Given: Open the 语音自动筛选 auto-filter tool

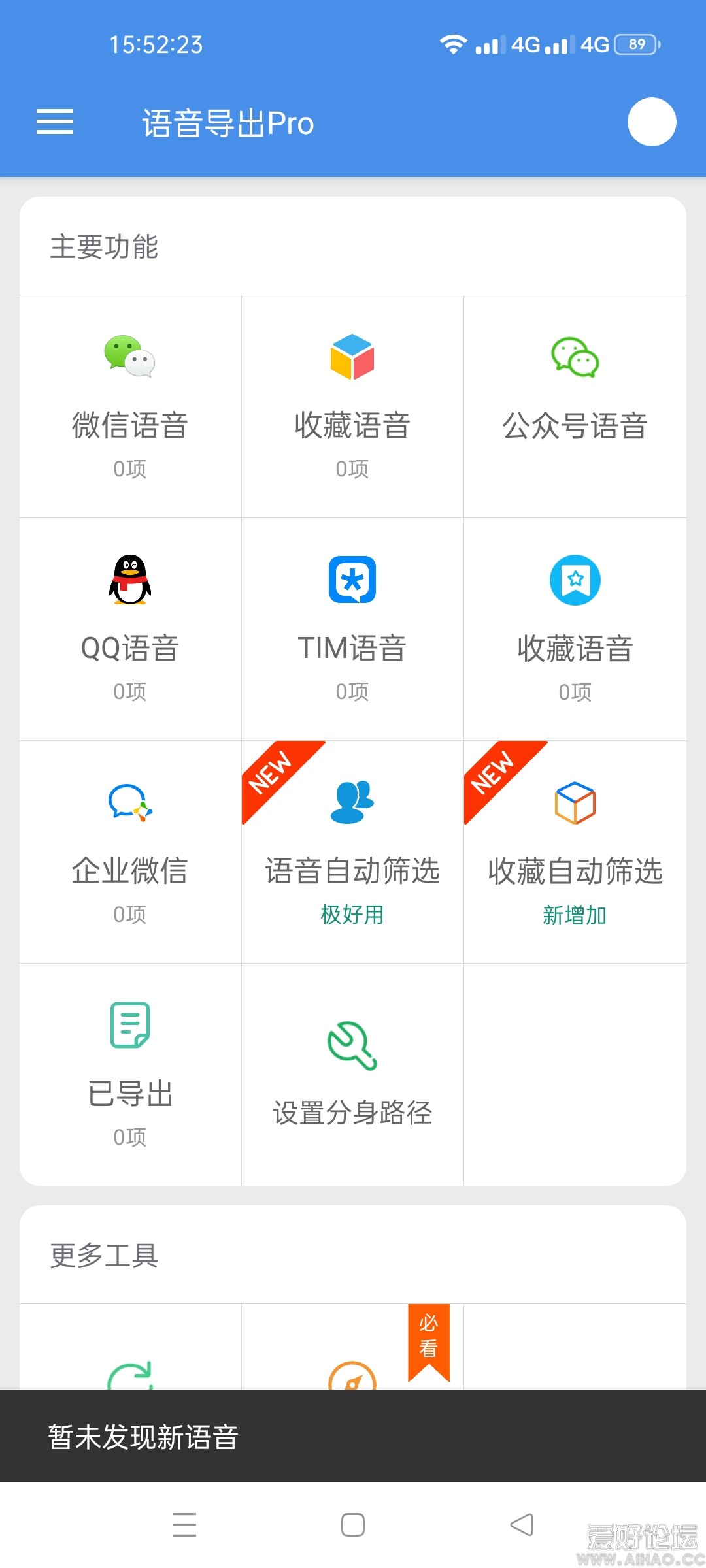Looking at the screenshot, I should pos(352,849).
